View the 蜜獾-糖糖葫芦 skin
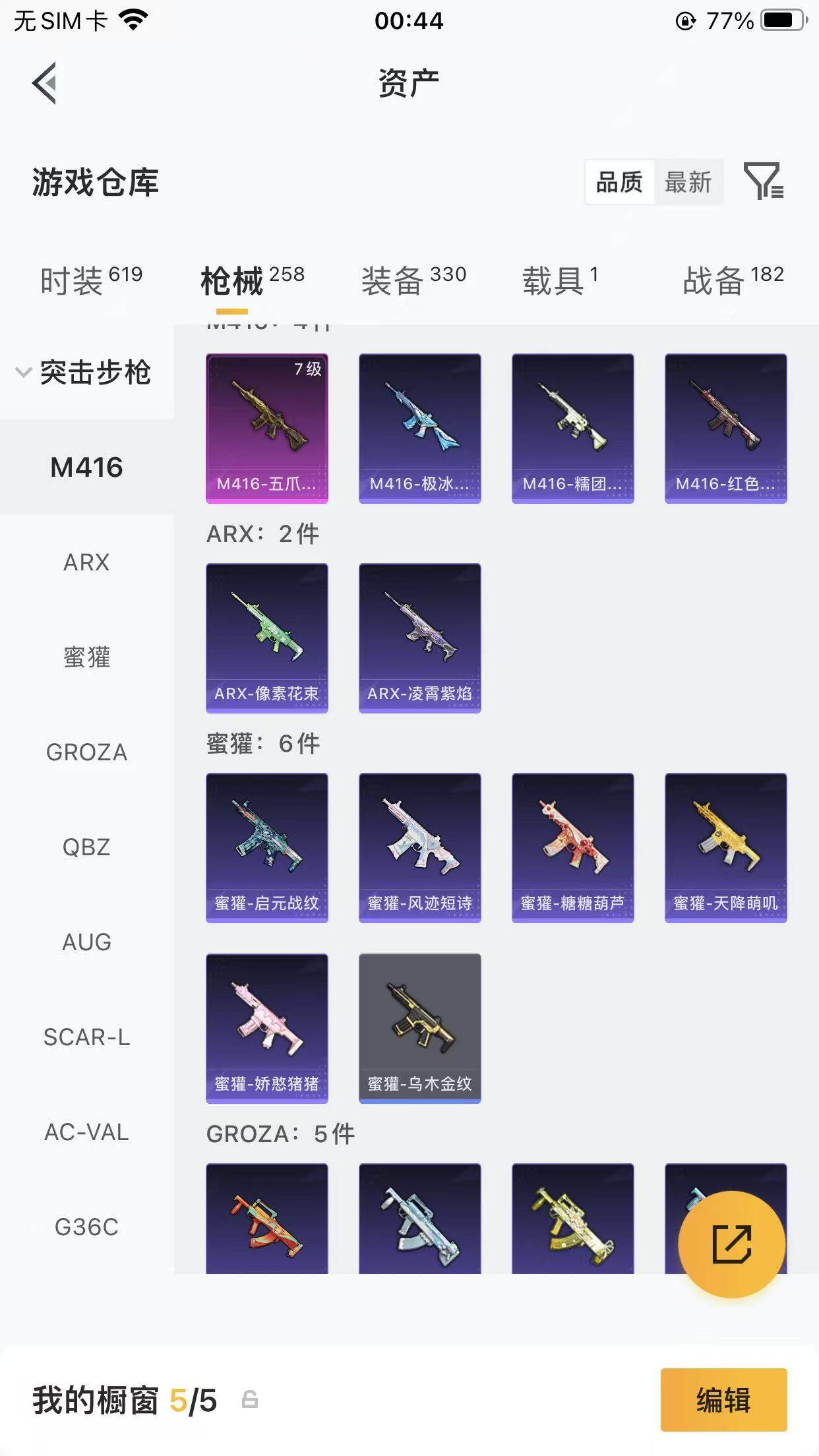 coord(573,847)
